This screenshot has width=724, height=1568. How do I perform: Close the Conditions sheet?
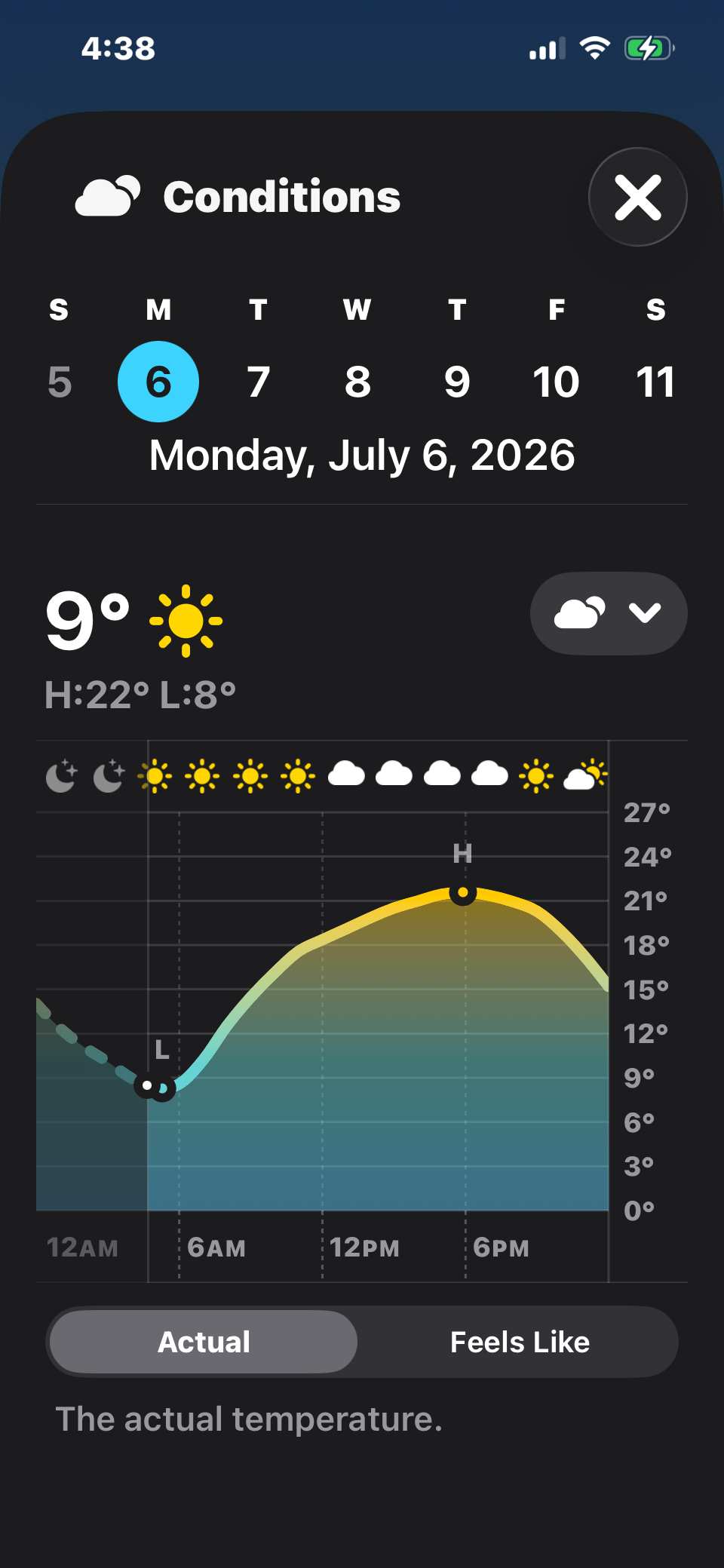638,197
